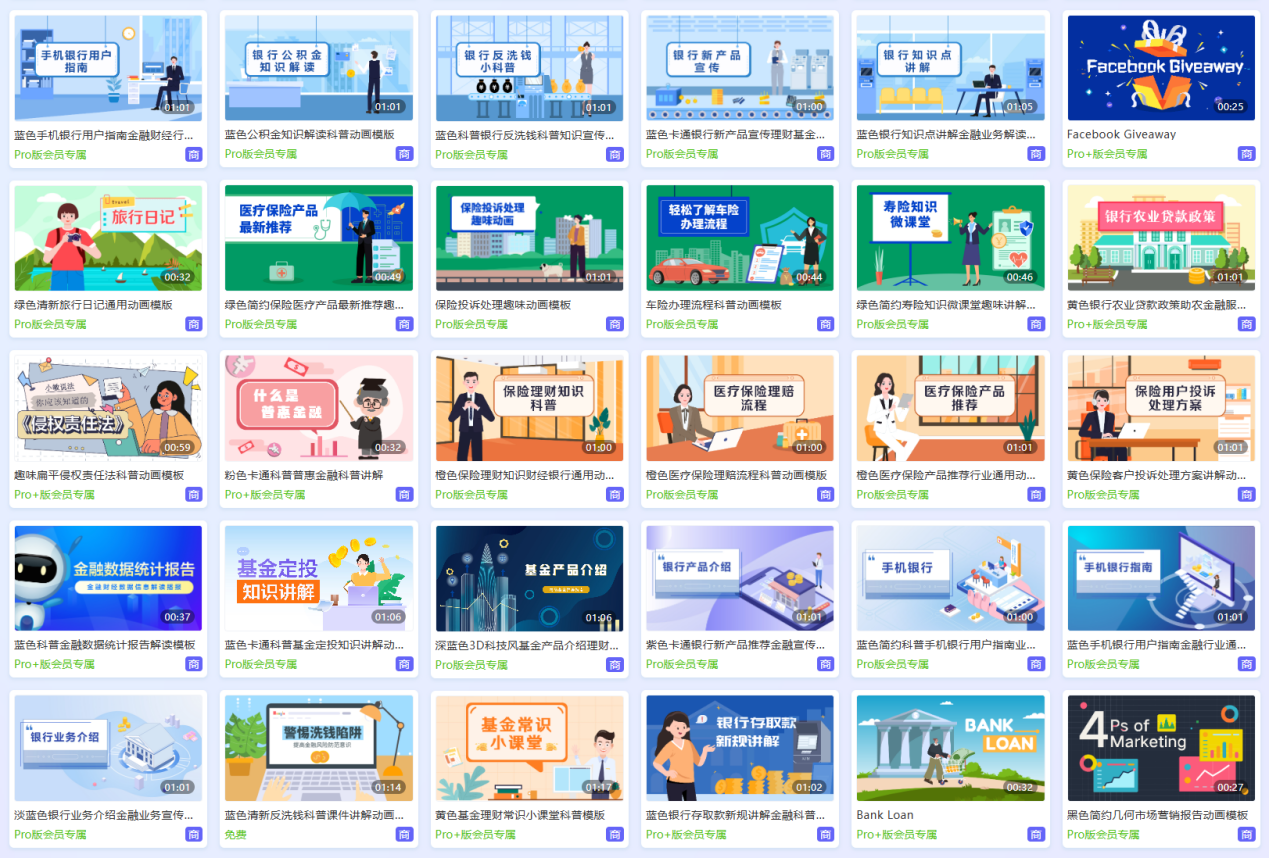Select the 银行农业贷款政策 template
The image size is (1269, 858).
[x=1160, y=238]
